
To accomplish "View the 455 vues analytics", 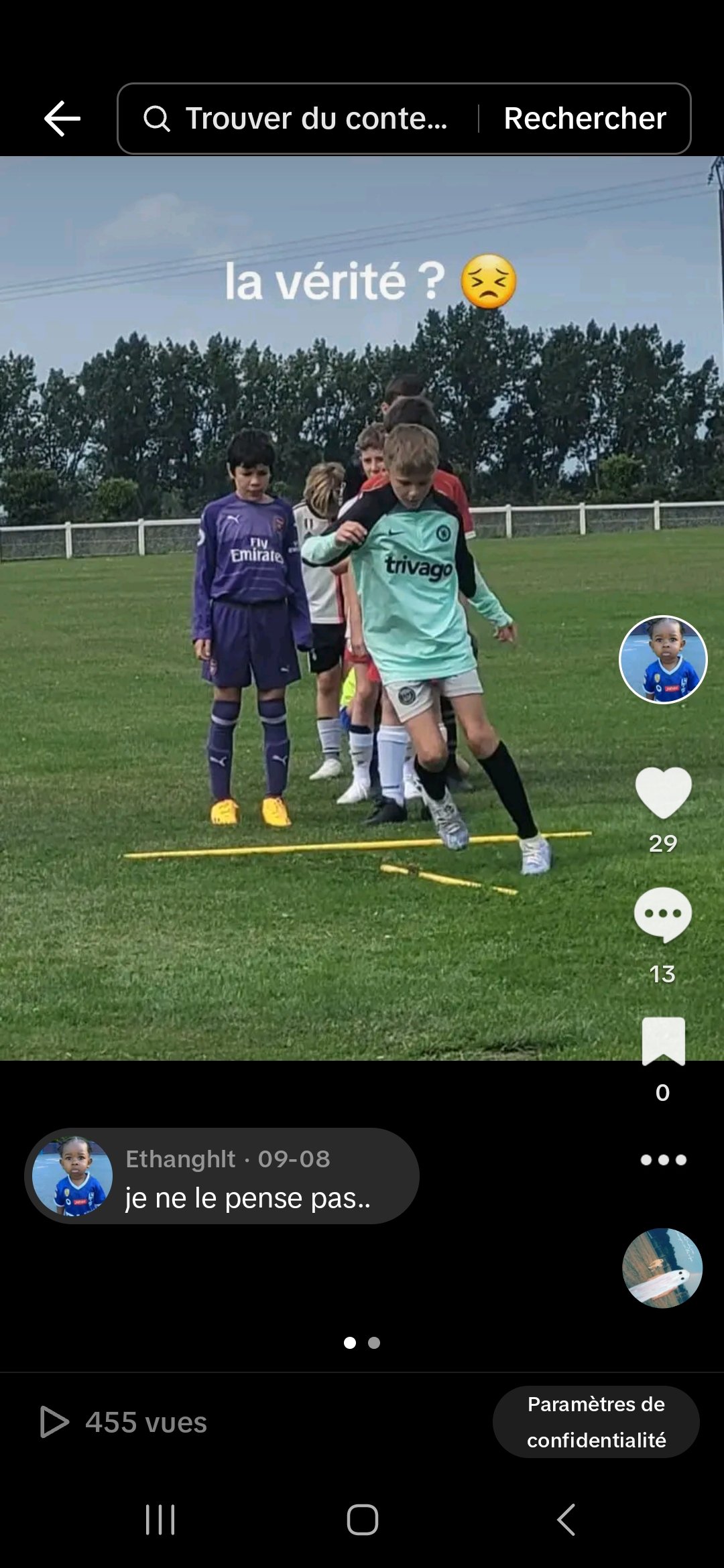I will click(124, 1422).
